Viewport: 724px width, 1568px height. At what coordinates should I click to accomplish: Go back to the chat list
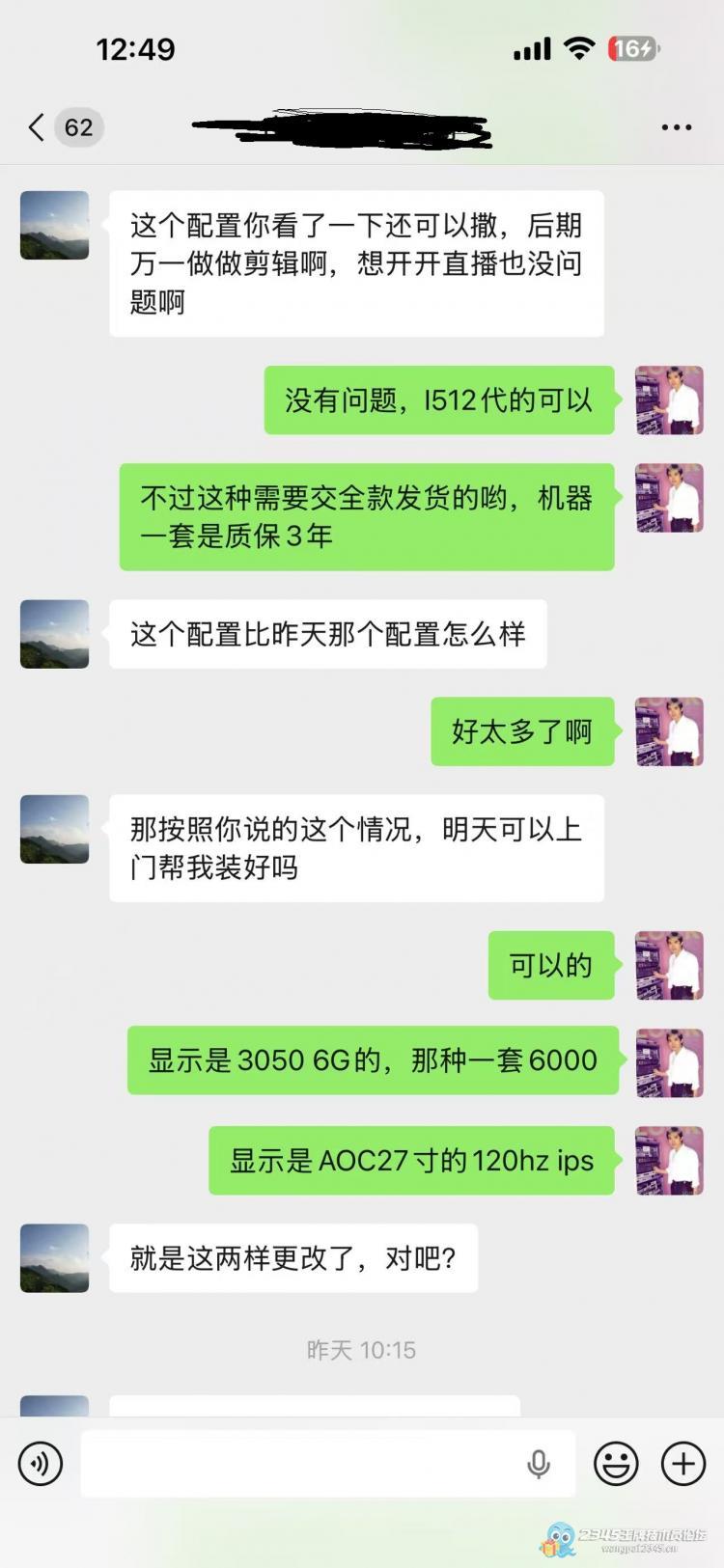[39, 127]
